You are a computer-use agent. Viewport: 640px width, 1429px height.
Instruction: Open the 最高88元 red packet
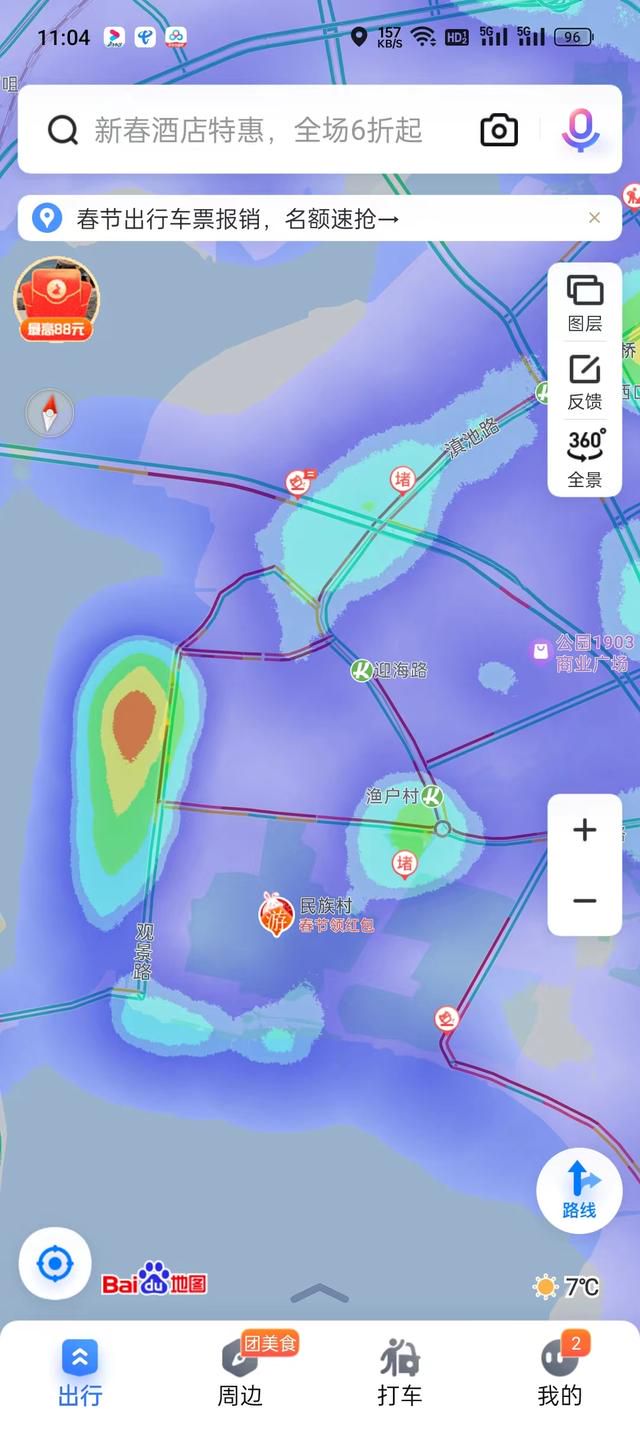point(56,298)
